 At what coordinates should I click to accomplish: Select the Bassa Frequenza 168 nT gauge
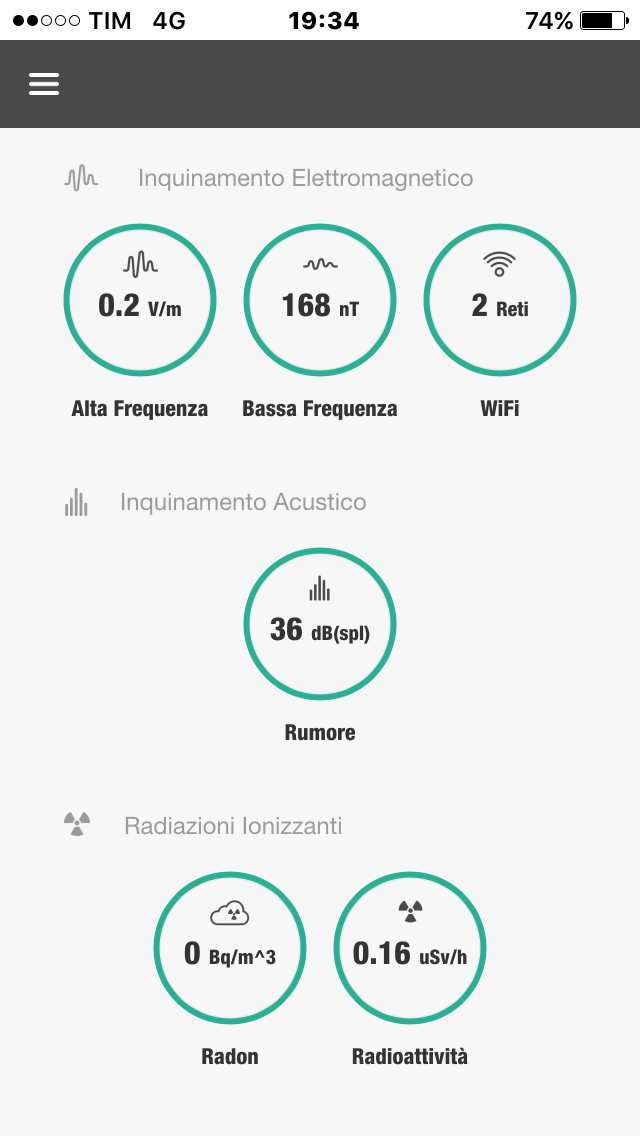[x=320, y=300]
